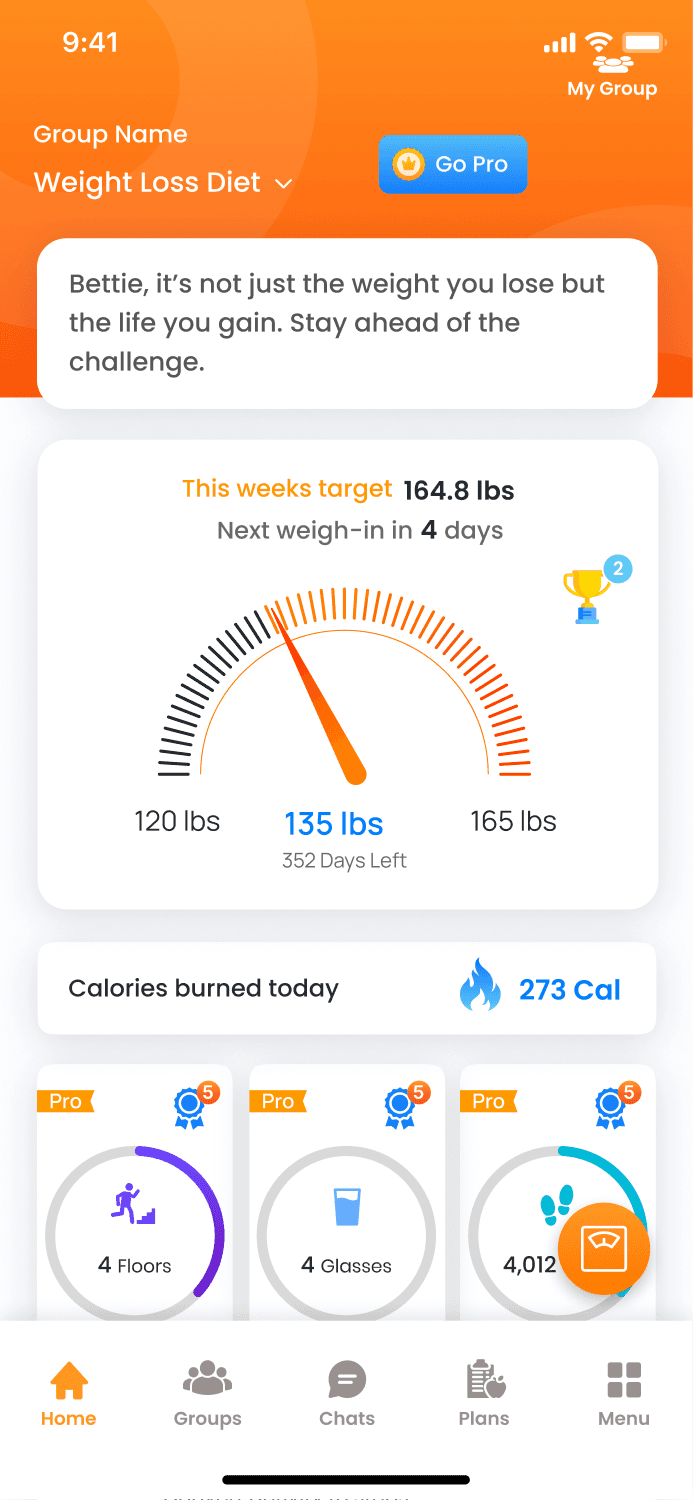Expand the Weight Loss Diet group dropdown
This screenshot has width=693, height=1500.
click(163, 183)
